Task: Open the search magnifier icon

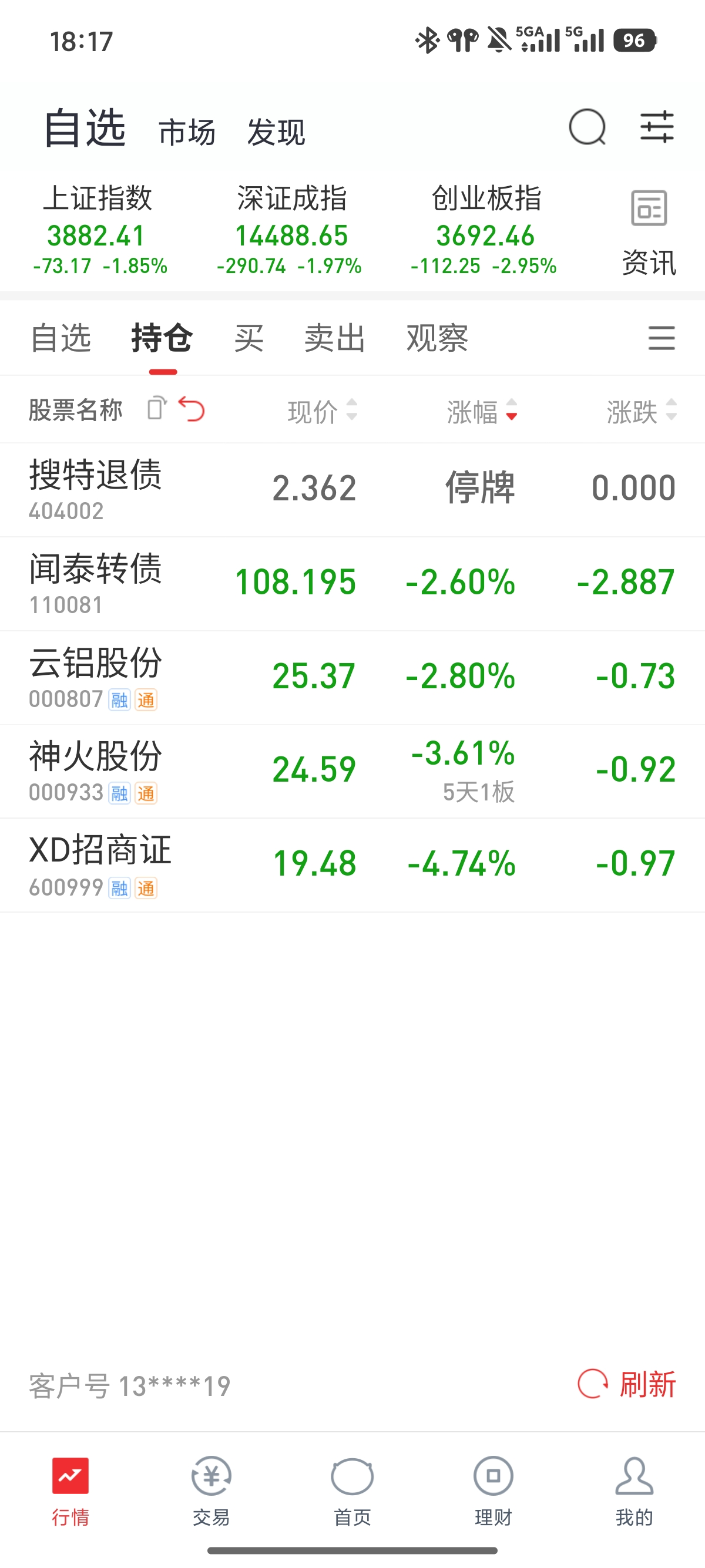Action: [x=587, y=127]
